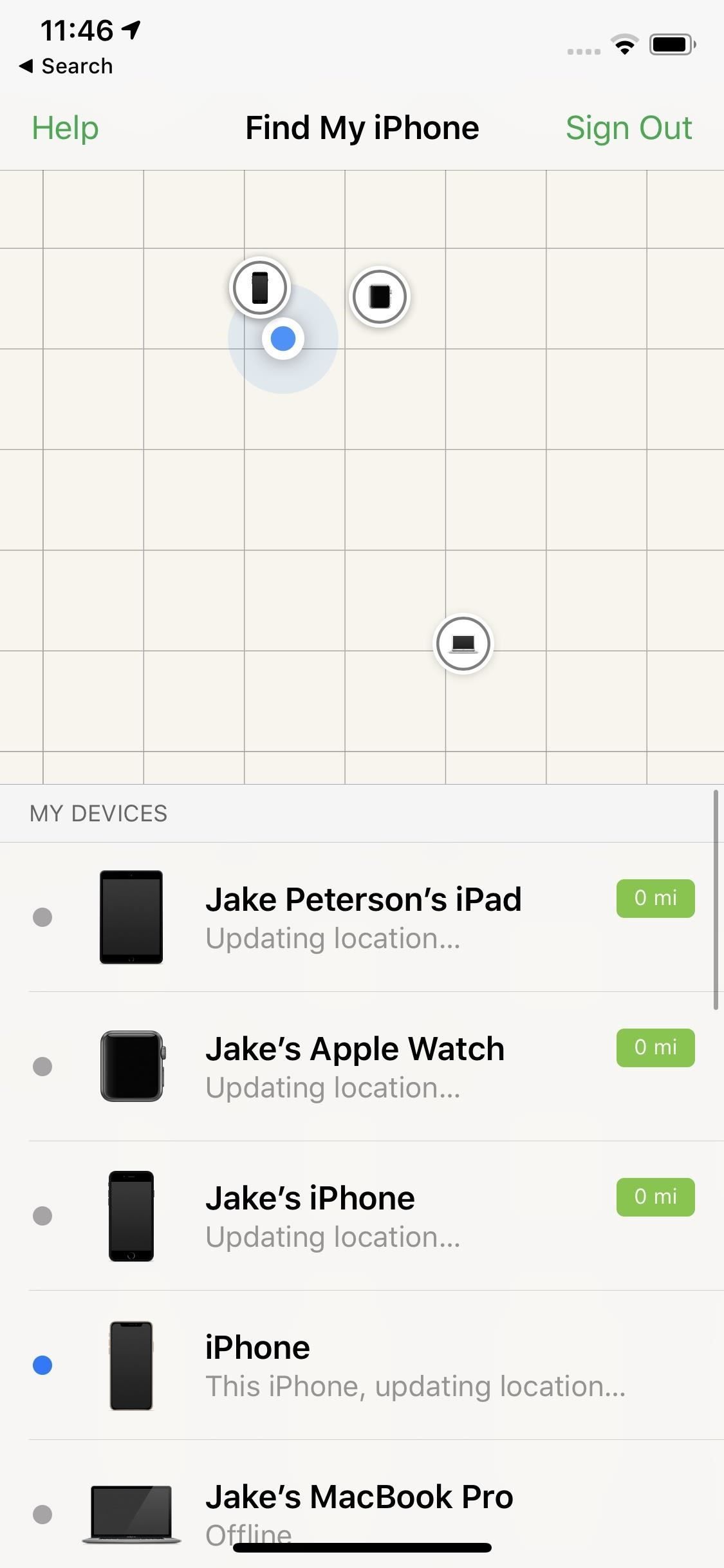Open the device labeled This iPhone
The image size is (724, 1568).
[x=363, y=1365]
